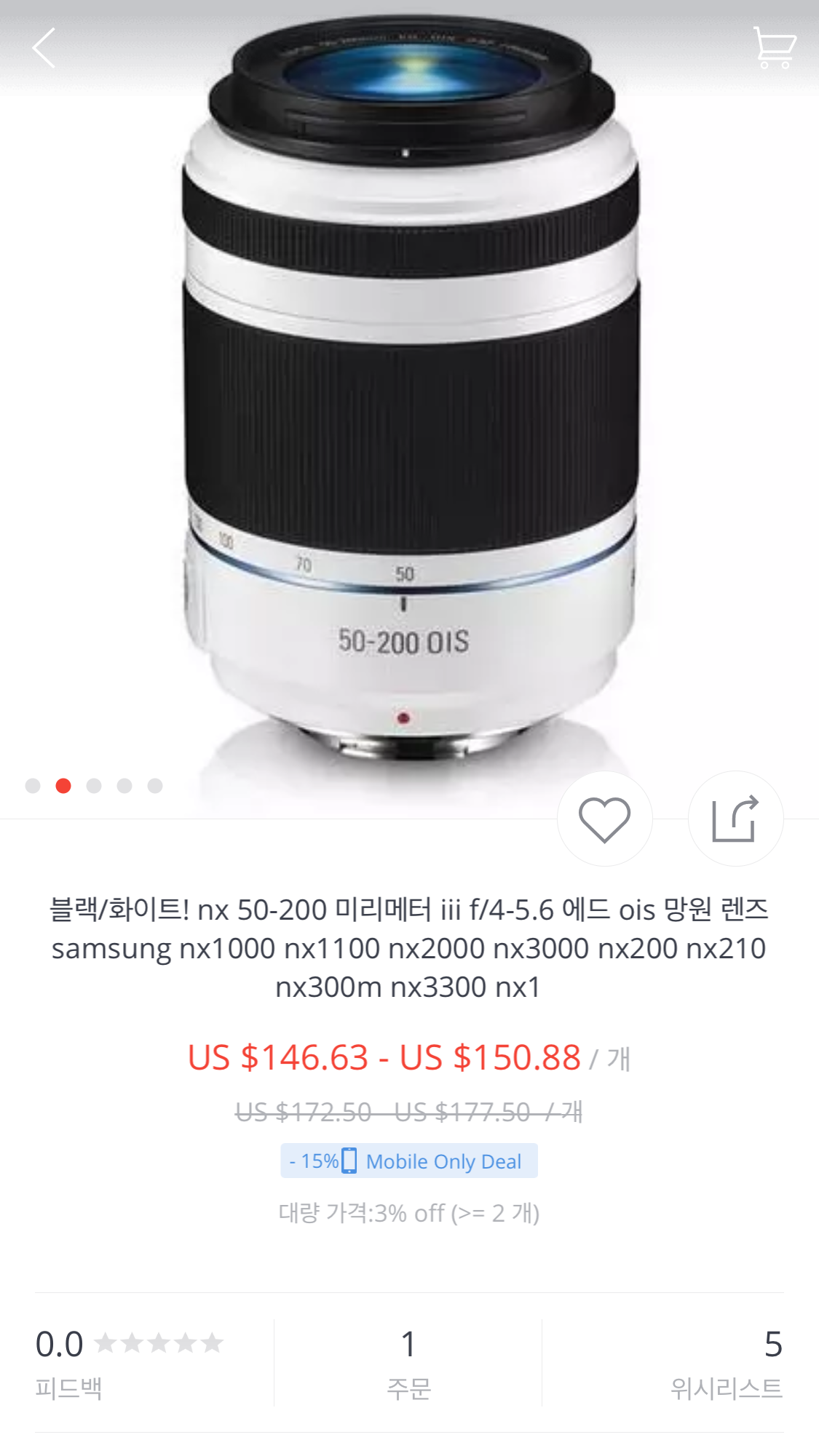Add this lens to the wishlist

point(604,819)
